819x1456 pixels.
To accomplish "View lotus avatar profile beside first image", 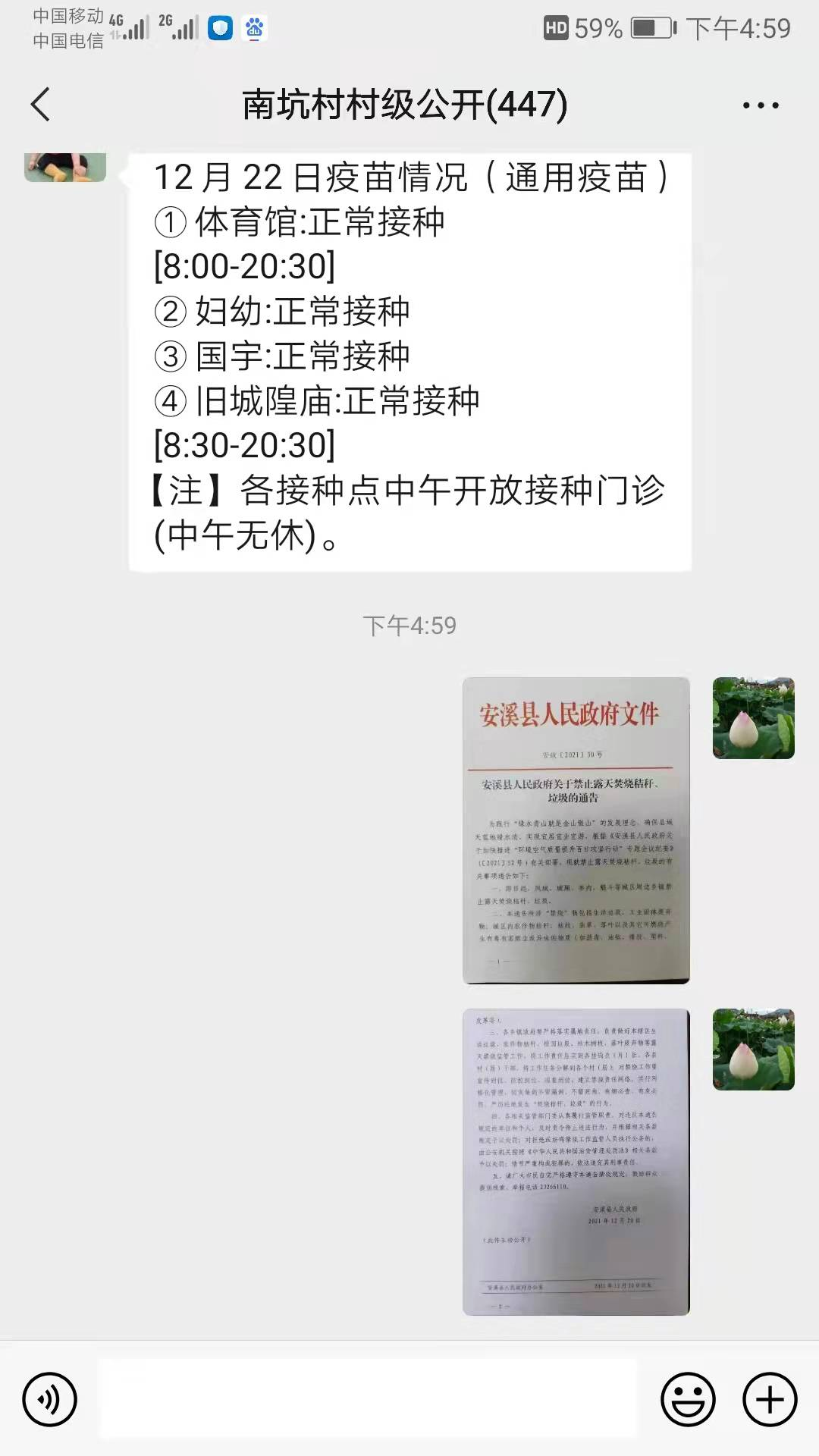I will click(x=753, y=718).
